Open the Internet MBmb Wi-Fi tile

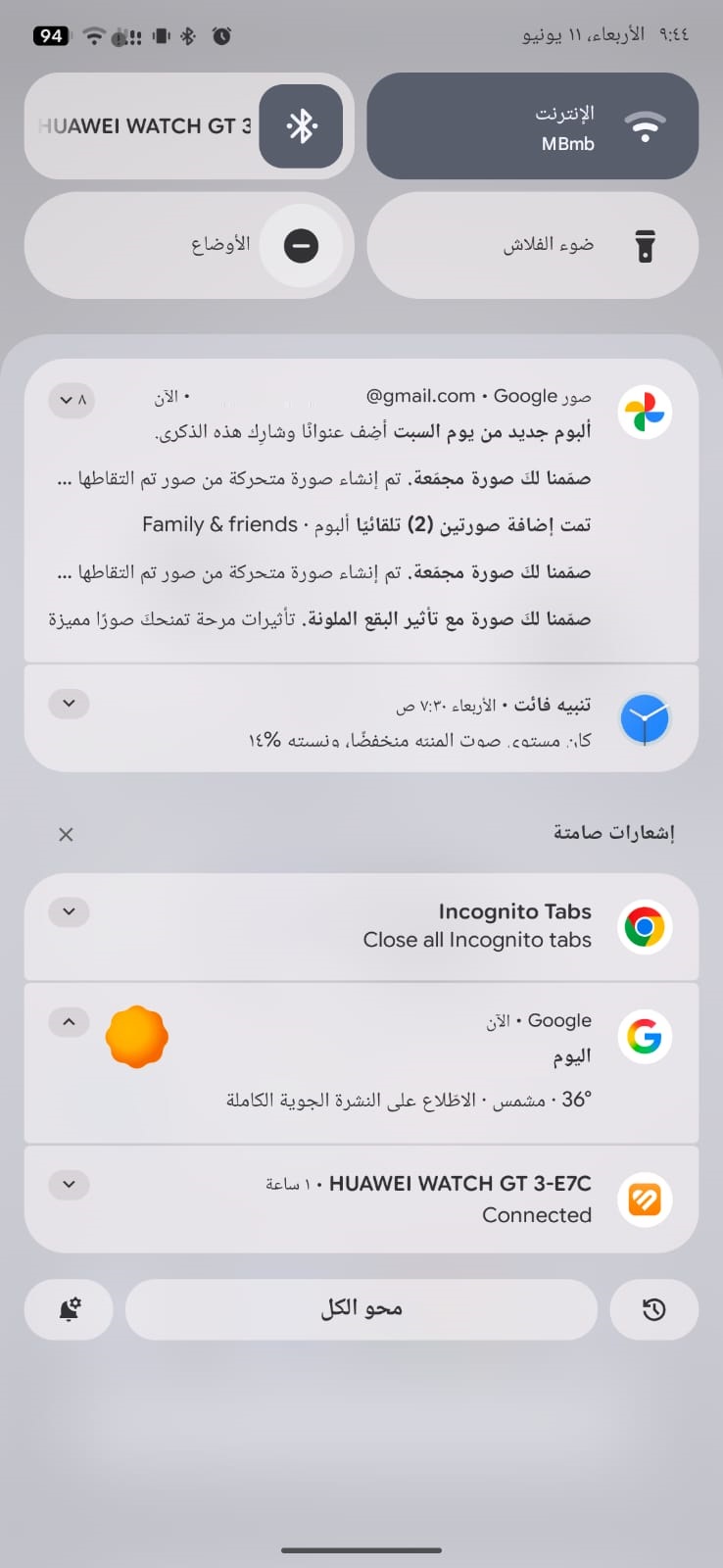[532, 125]
